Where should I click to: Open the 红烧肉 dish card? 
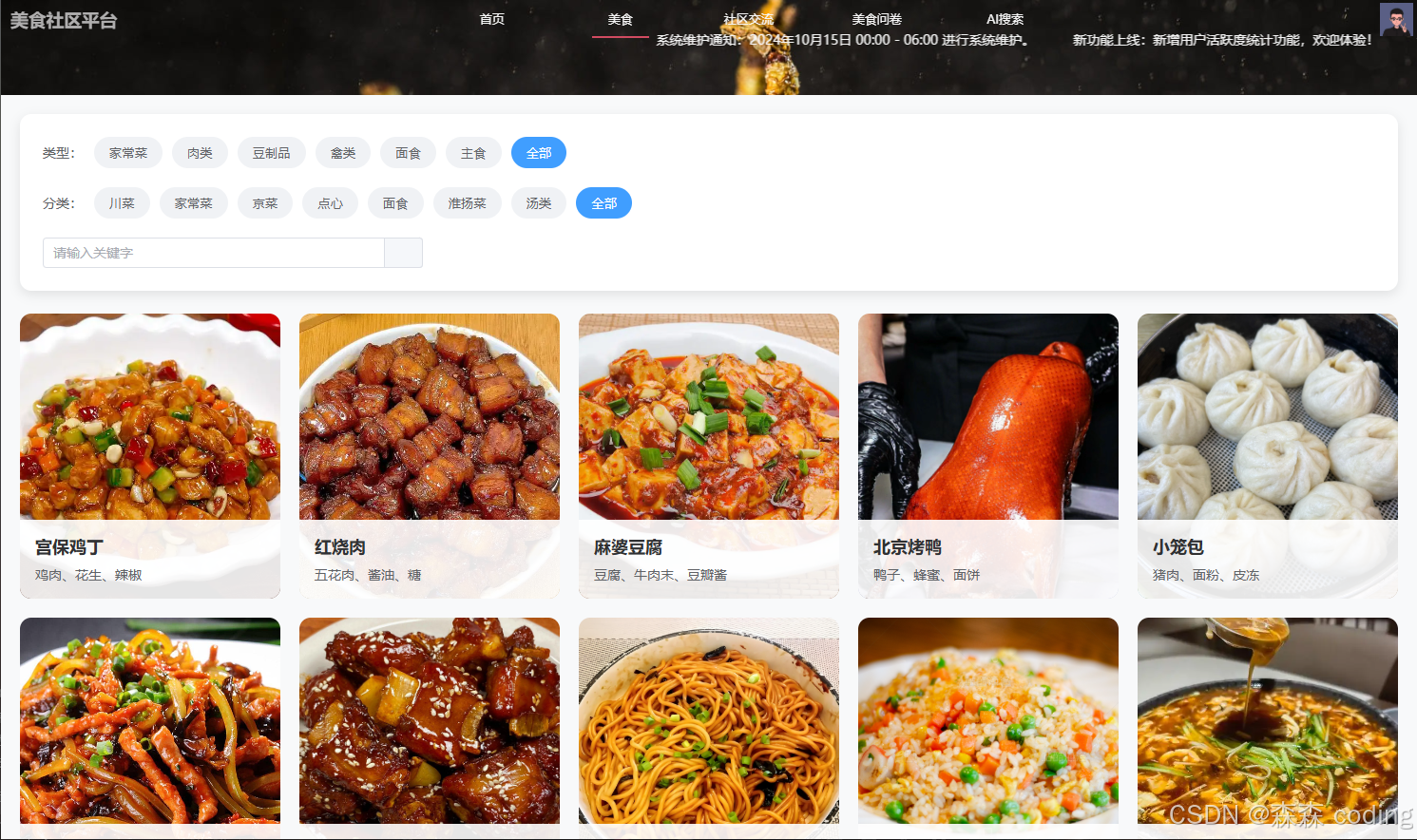tap(430, 455)
